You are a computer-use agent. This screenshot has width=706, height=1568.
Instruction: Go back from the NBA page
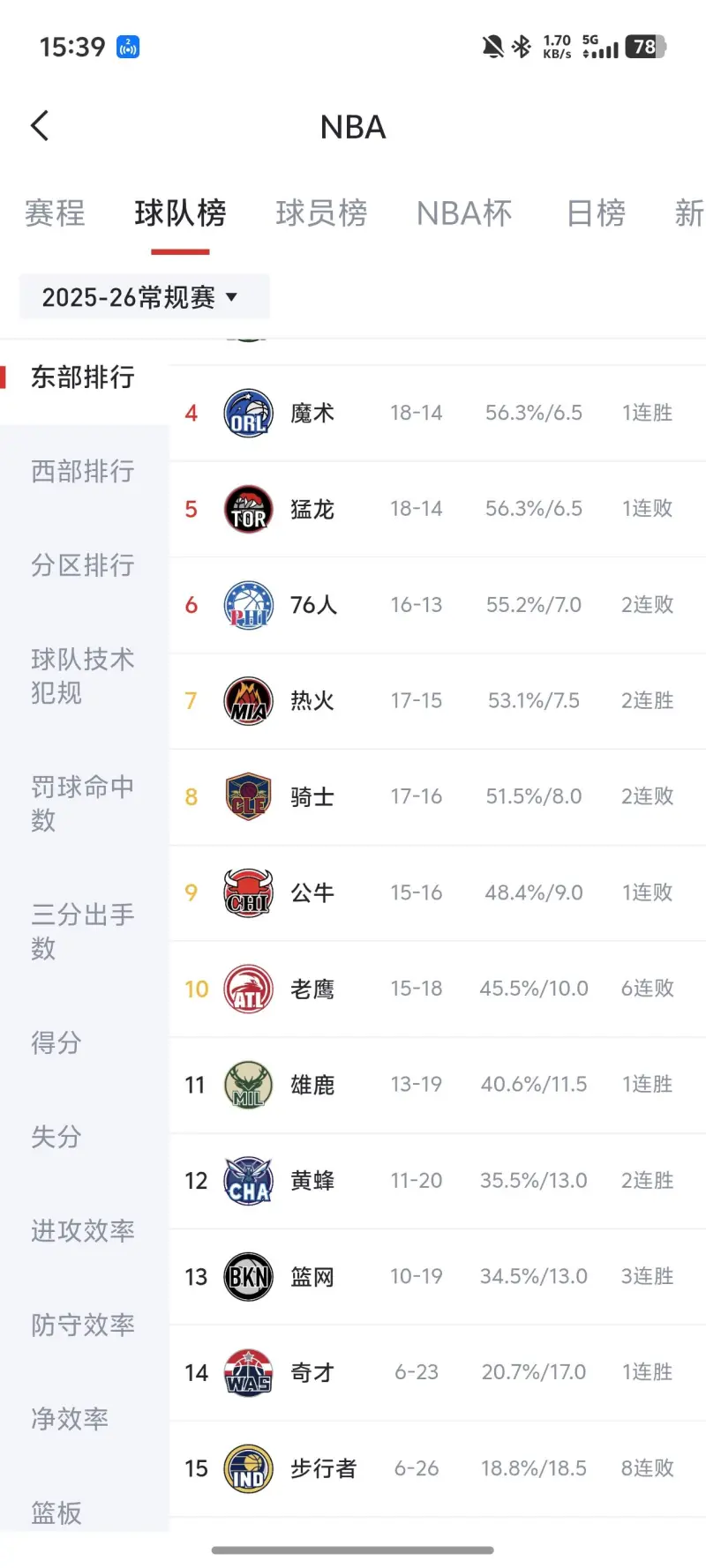(x=40, y=126)
